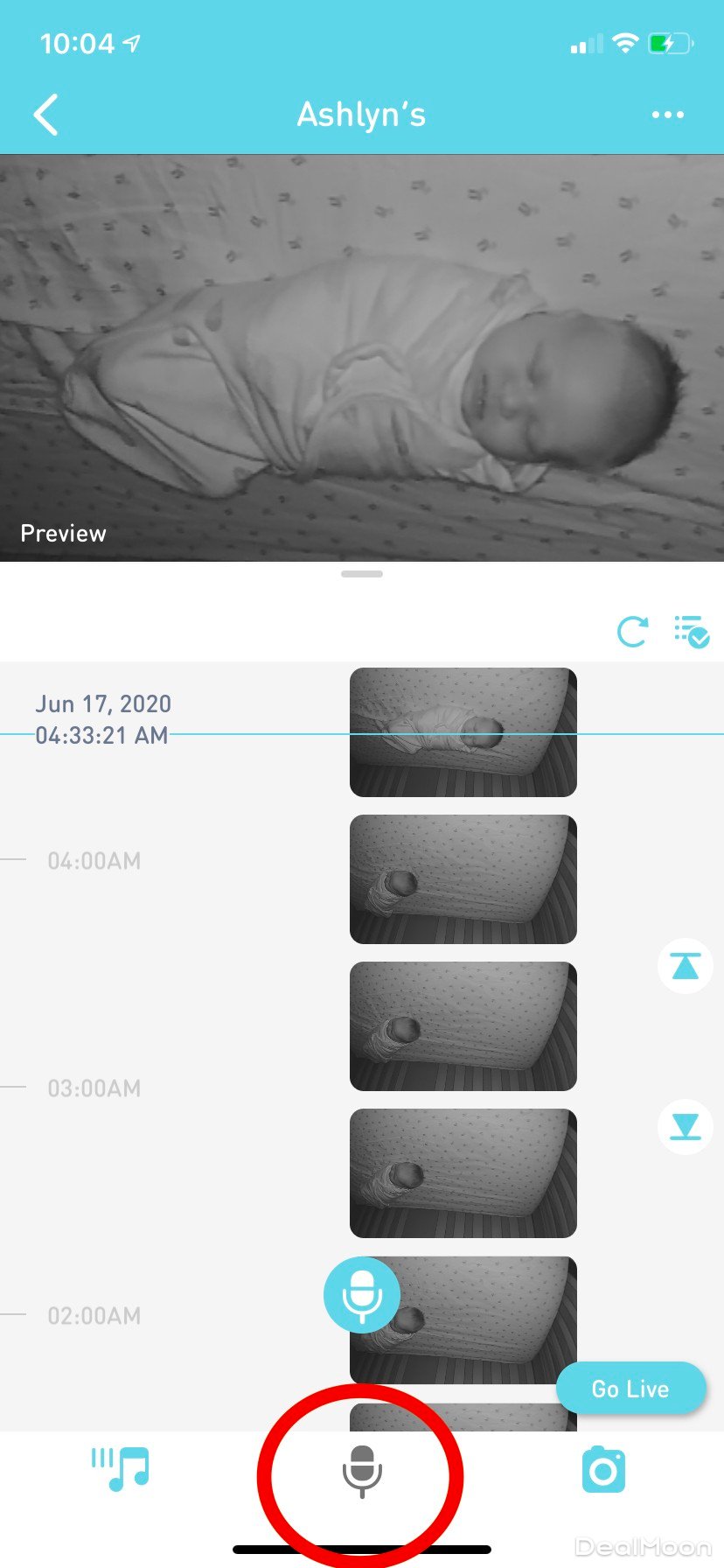Viewport: 724px width, 1568px height.
Task: Jump to the top of the timeline
Action: tap(685, 966)
